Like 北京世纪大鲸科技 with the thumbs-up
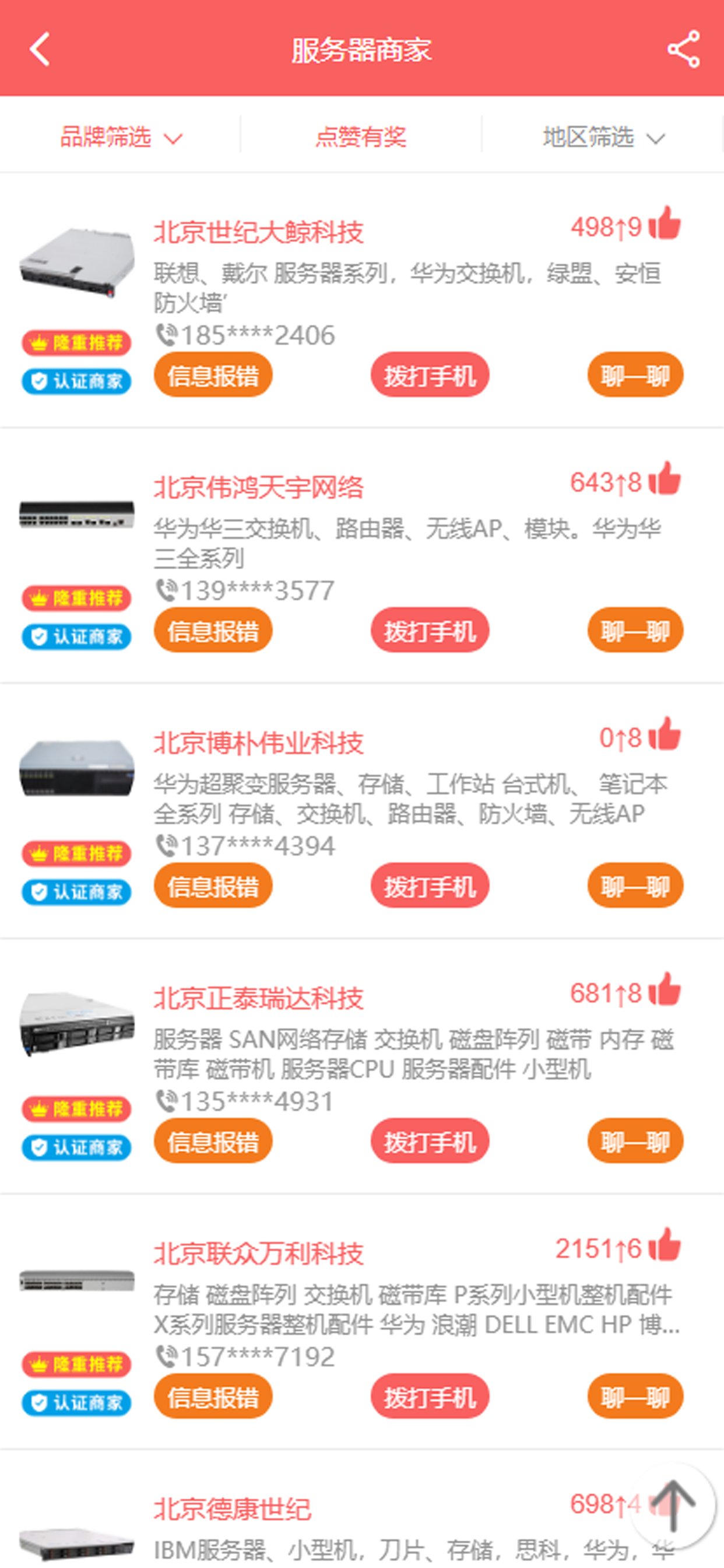This screenshot has width=724, height=1568. click(x=665, y=224)
